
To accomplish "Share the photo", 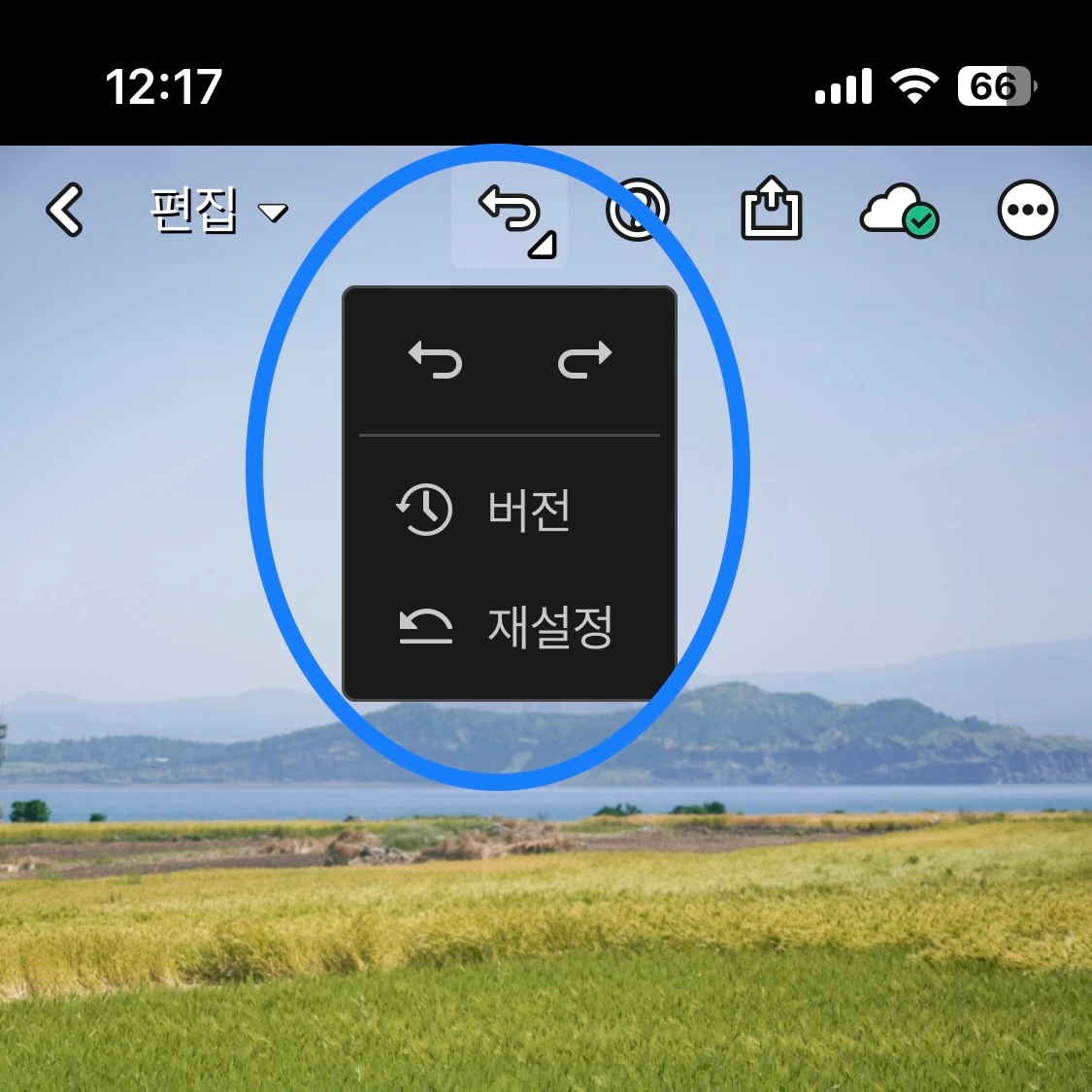I will click(x=771, y=208).
